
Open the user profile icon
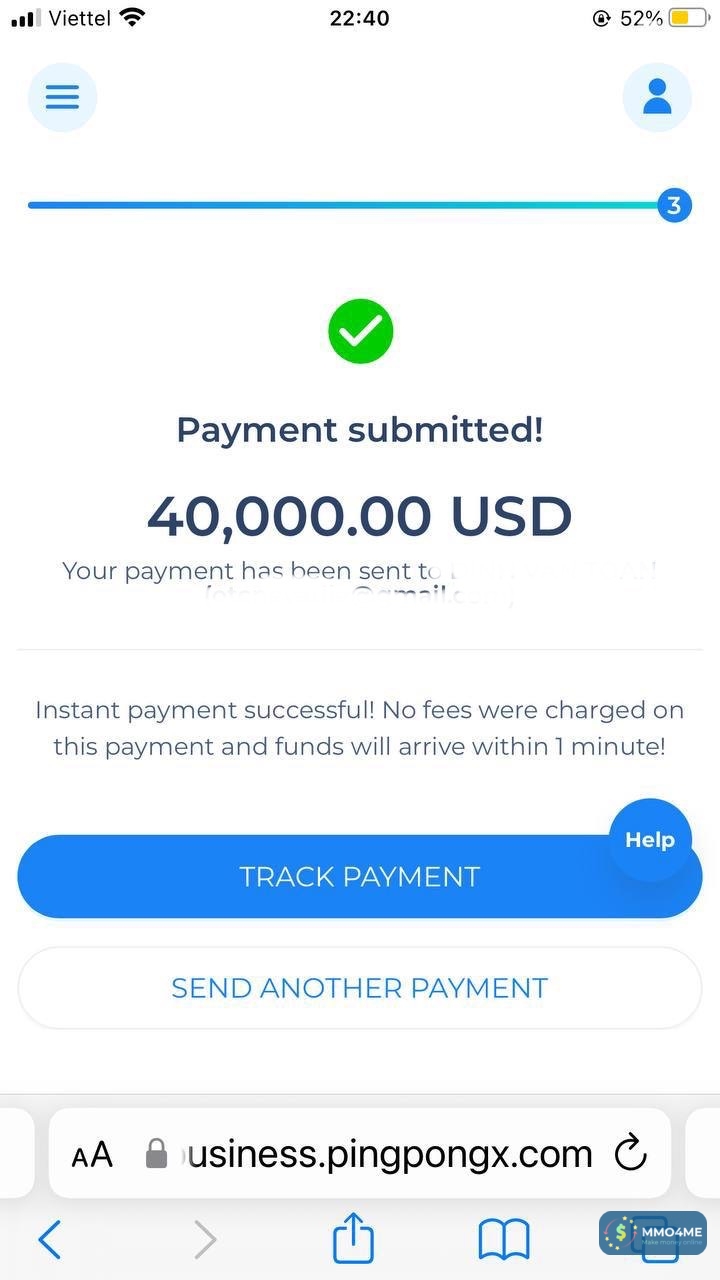(656, 97)
